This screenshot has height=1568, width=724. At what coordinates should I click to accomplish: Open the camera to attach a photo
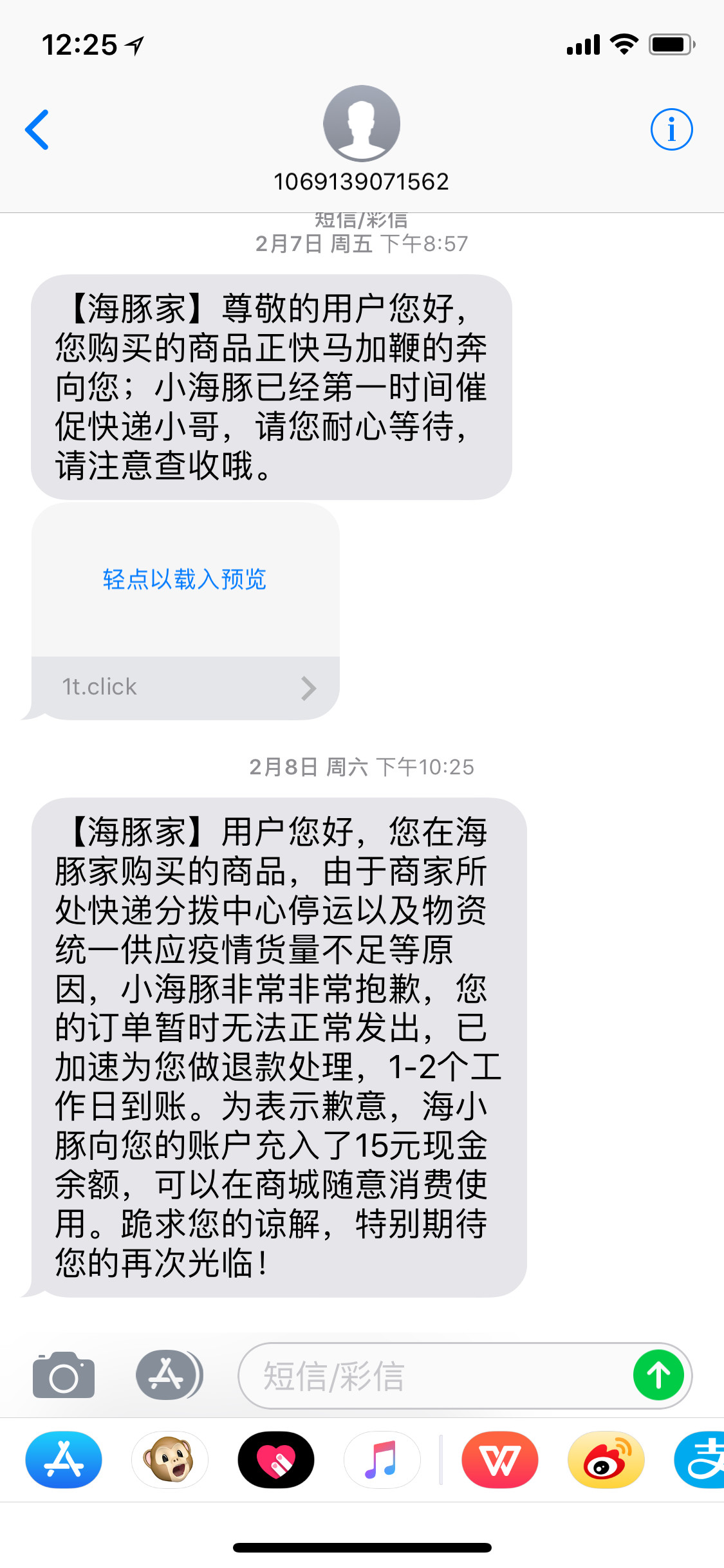click(64, 1376)
